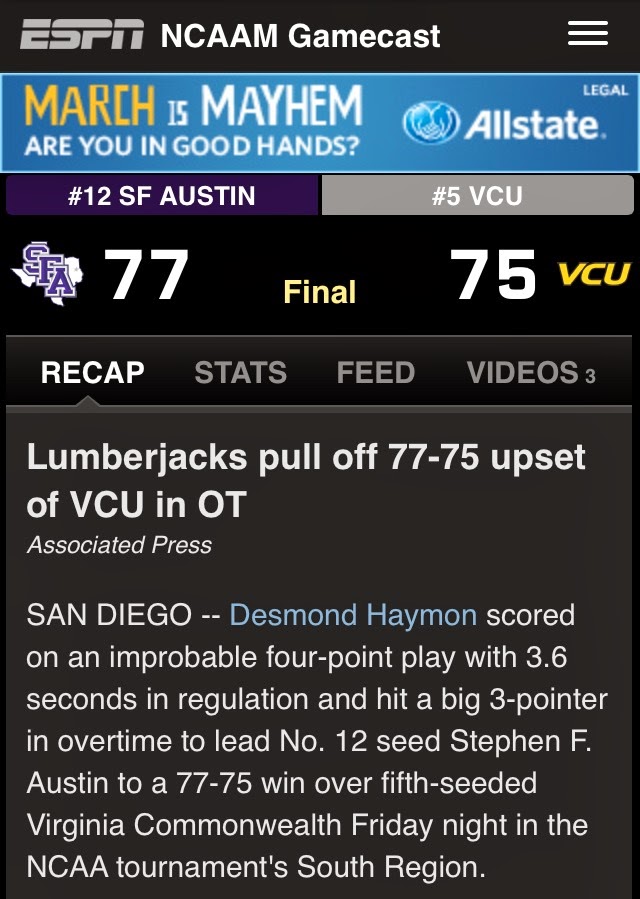Select the #5 VCU team tab

[477, 196]
